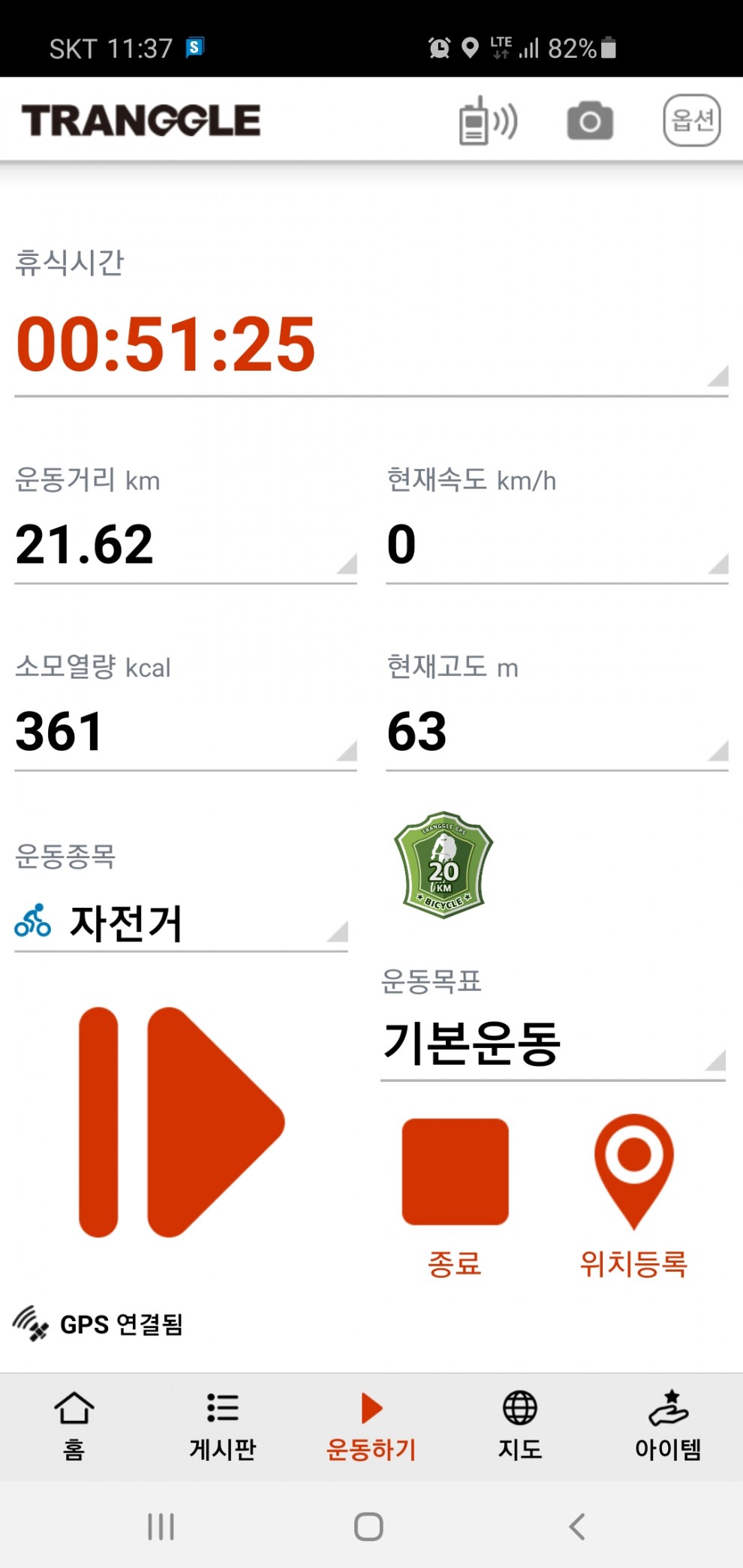The height and width of the screenshot is (1568, 743).
Task: Switch to the 게시판 tab
Action: point(222,1425)
